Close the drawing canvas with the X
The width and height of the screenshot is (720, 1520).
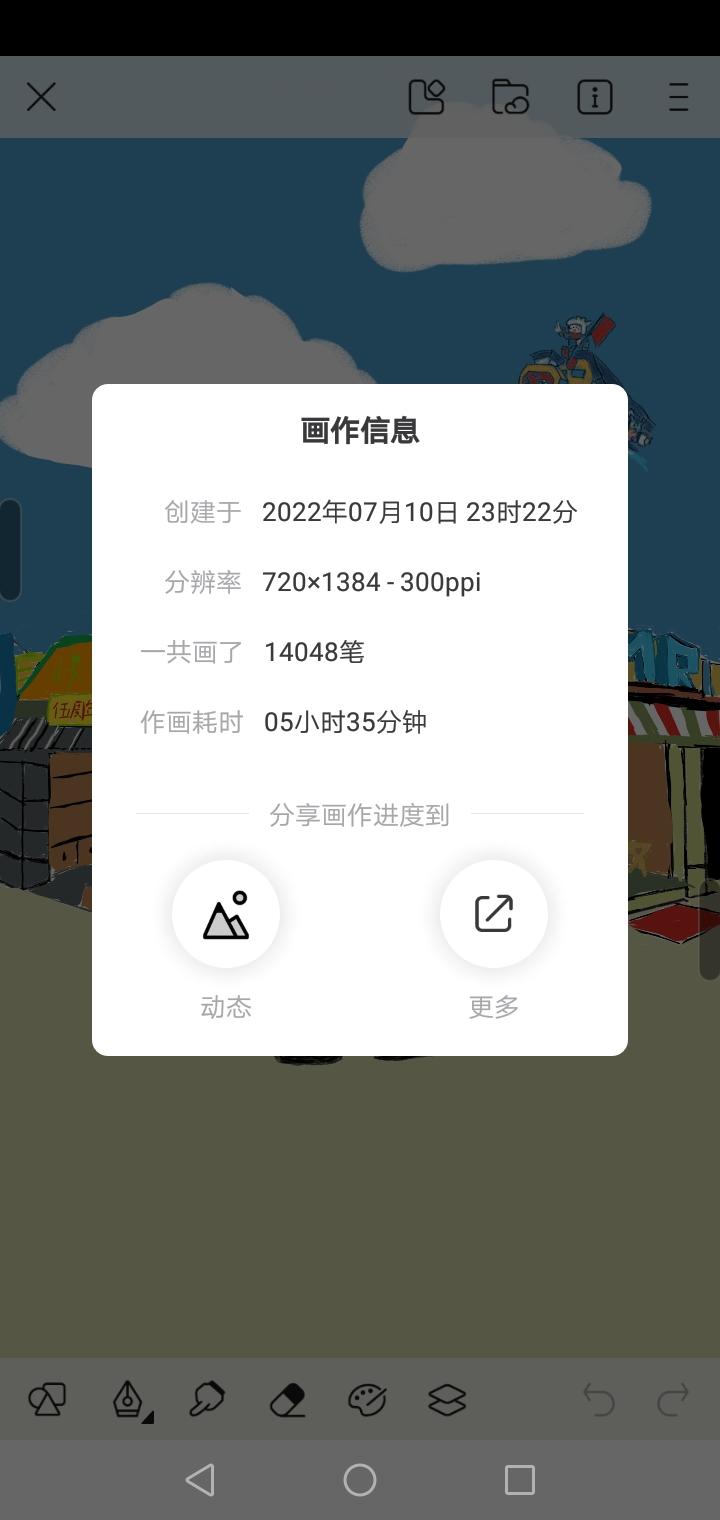pyautogui.click(x=41, y=97)
